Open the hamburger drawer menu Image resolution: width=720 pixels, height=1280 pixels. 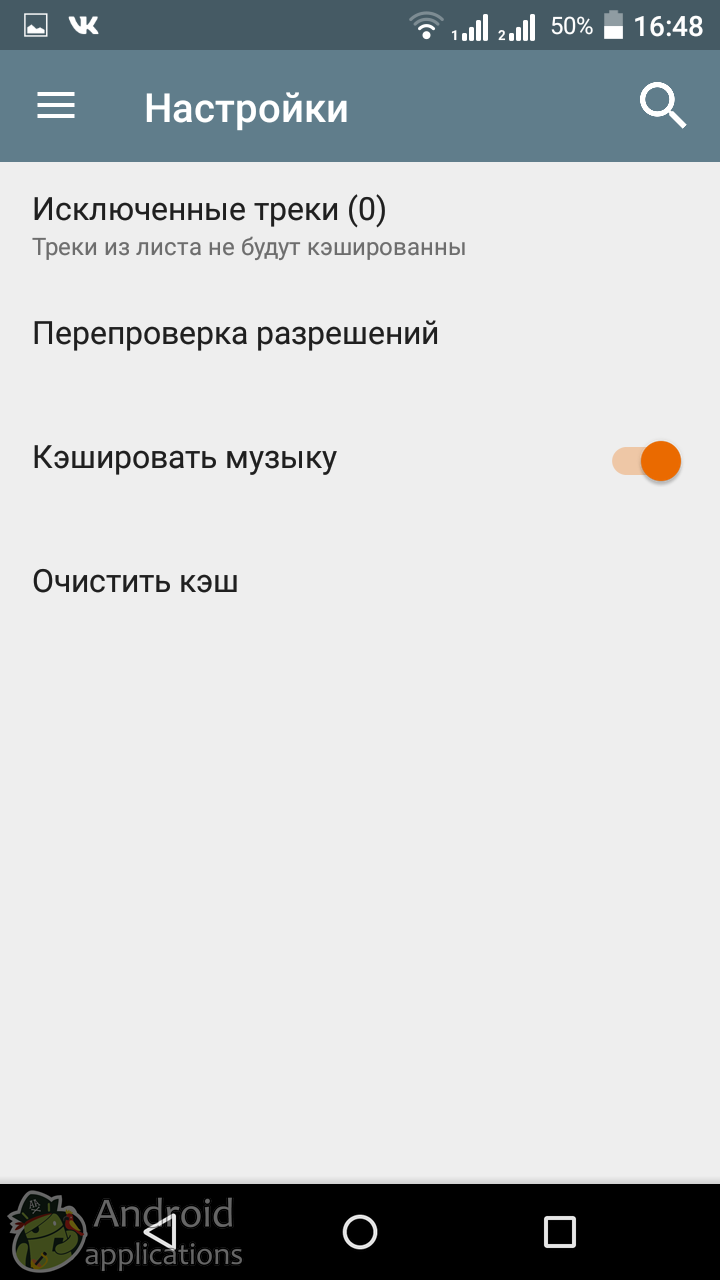click(x=56, y=106)
